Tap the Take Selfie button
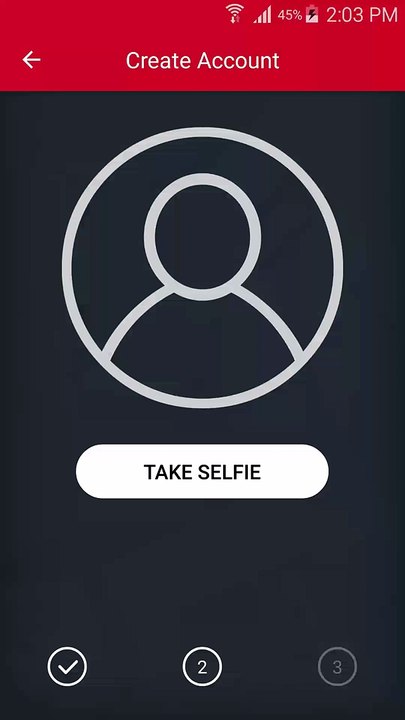Screen dimensions: 405x720 202,472
